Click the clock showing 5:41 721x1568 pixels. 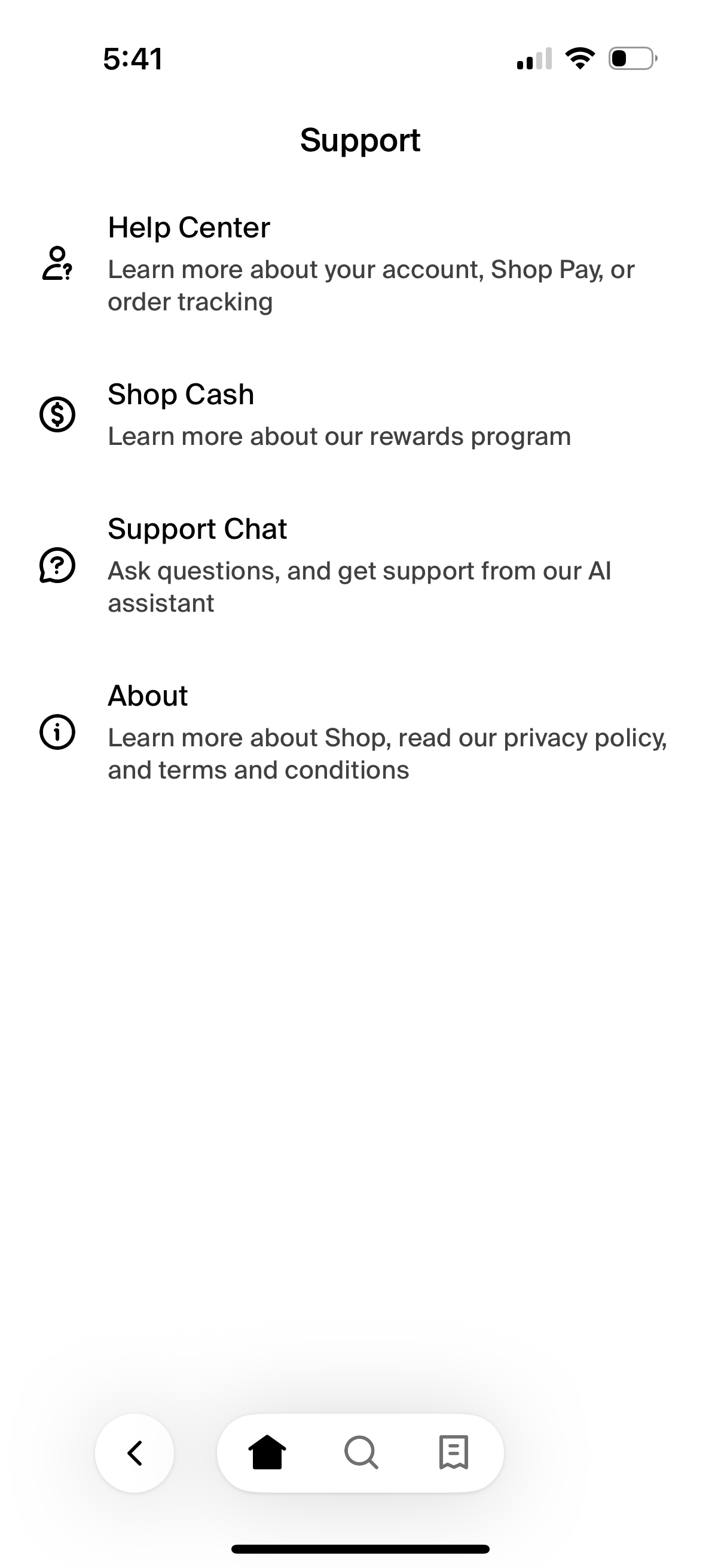tap(133, 59)
